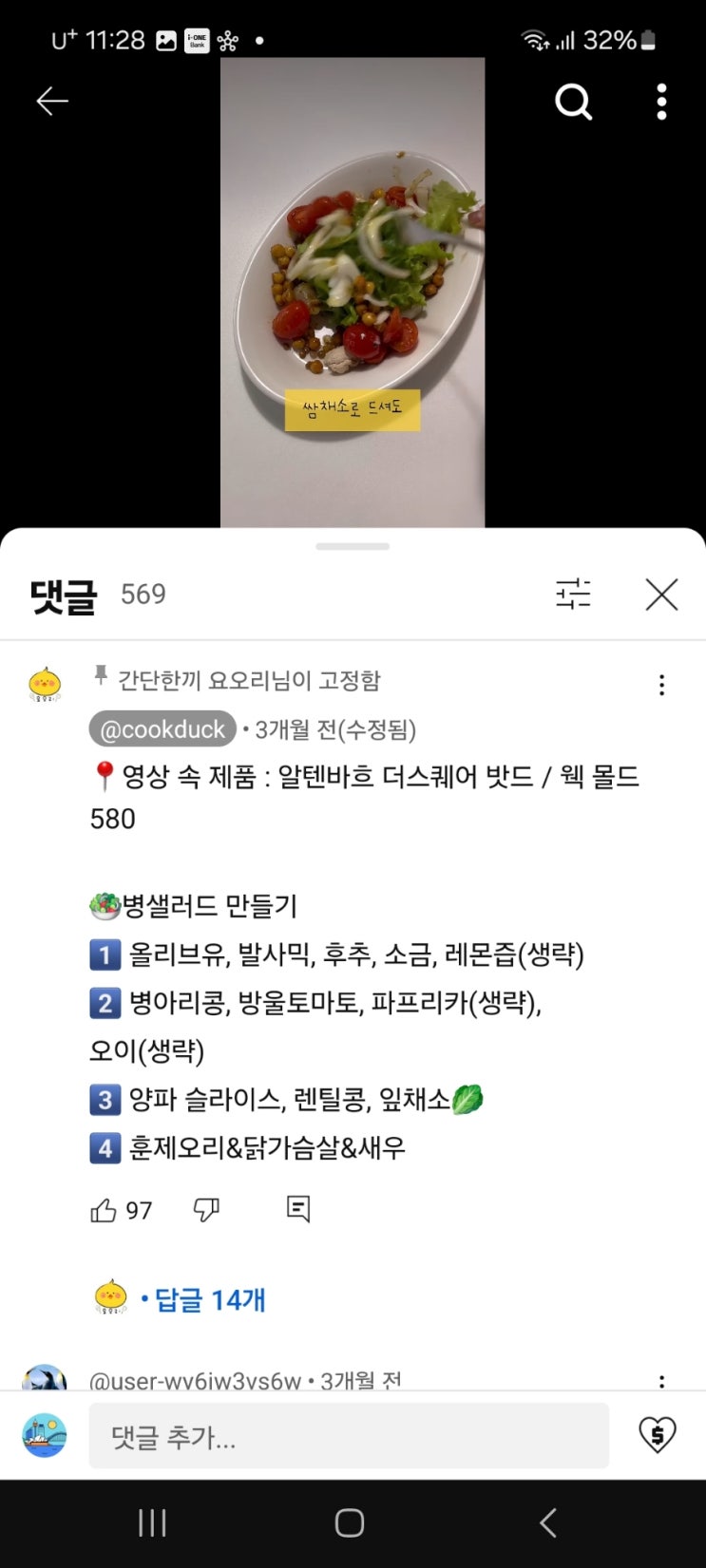
Task: Open the Super Thanks heart-dollar icon
Action: pos(657,1435)
